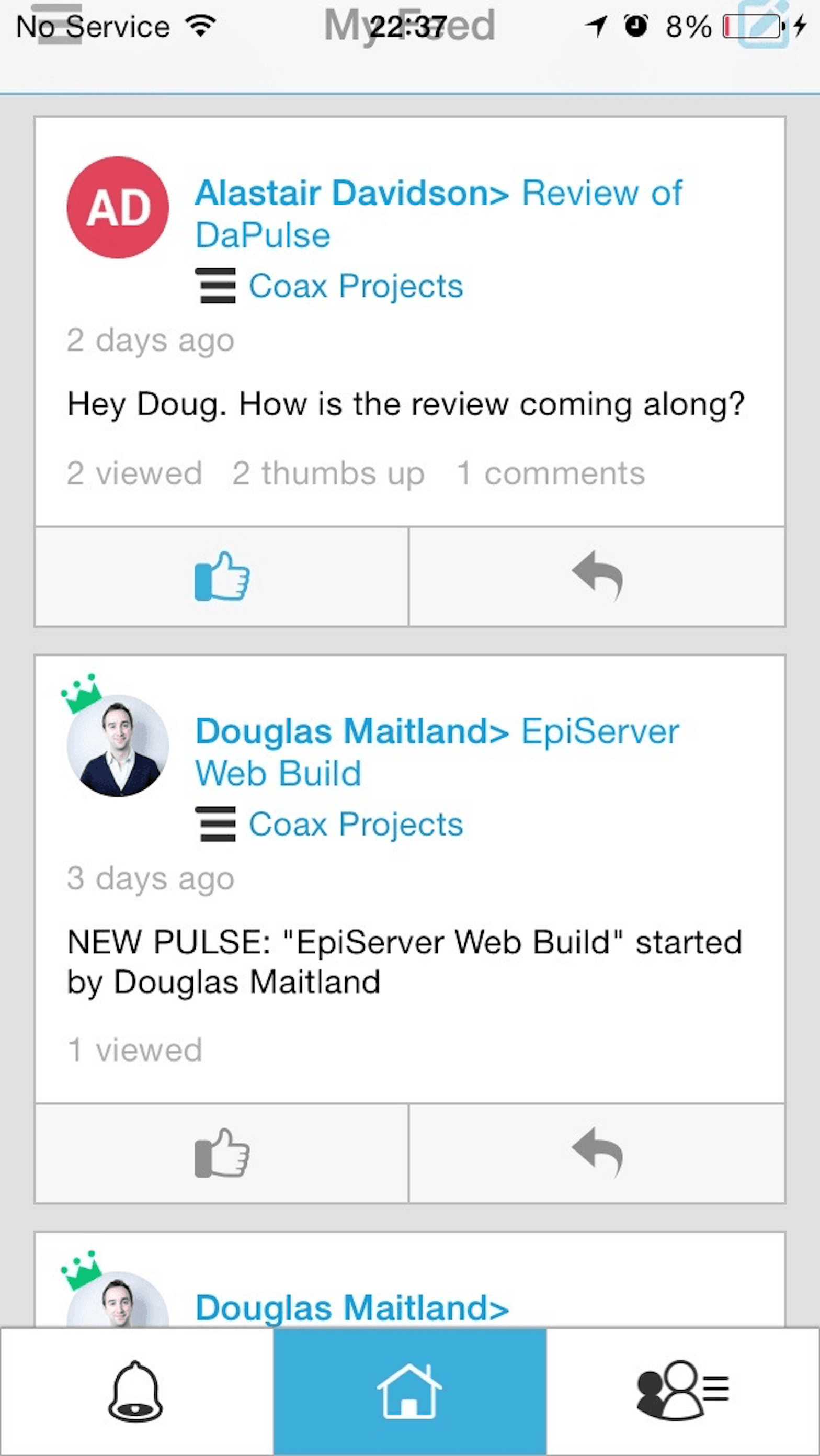Reply to Alastair Davidson's post
Screen dimensions: 820x1456
[x=597, y=577]
